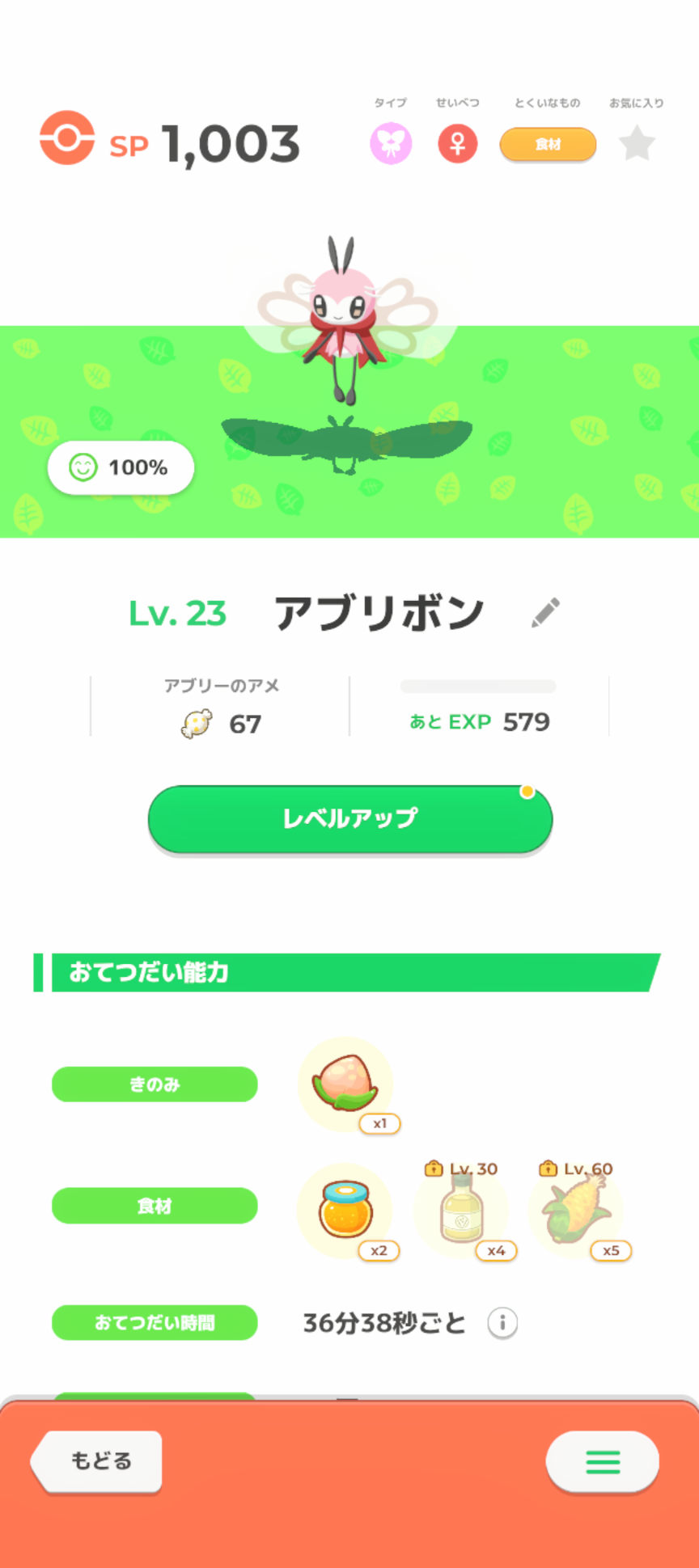699x1568 pixels.
Task: View the locked Lv. 60 corn ingredient
Action: coord(575,1210)
